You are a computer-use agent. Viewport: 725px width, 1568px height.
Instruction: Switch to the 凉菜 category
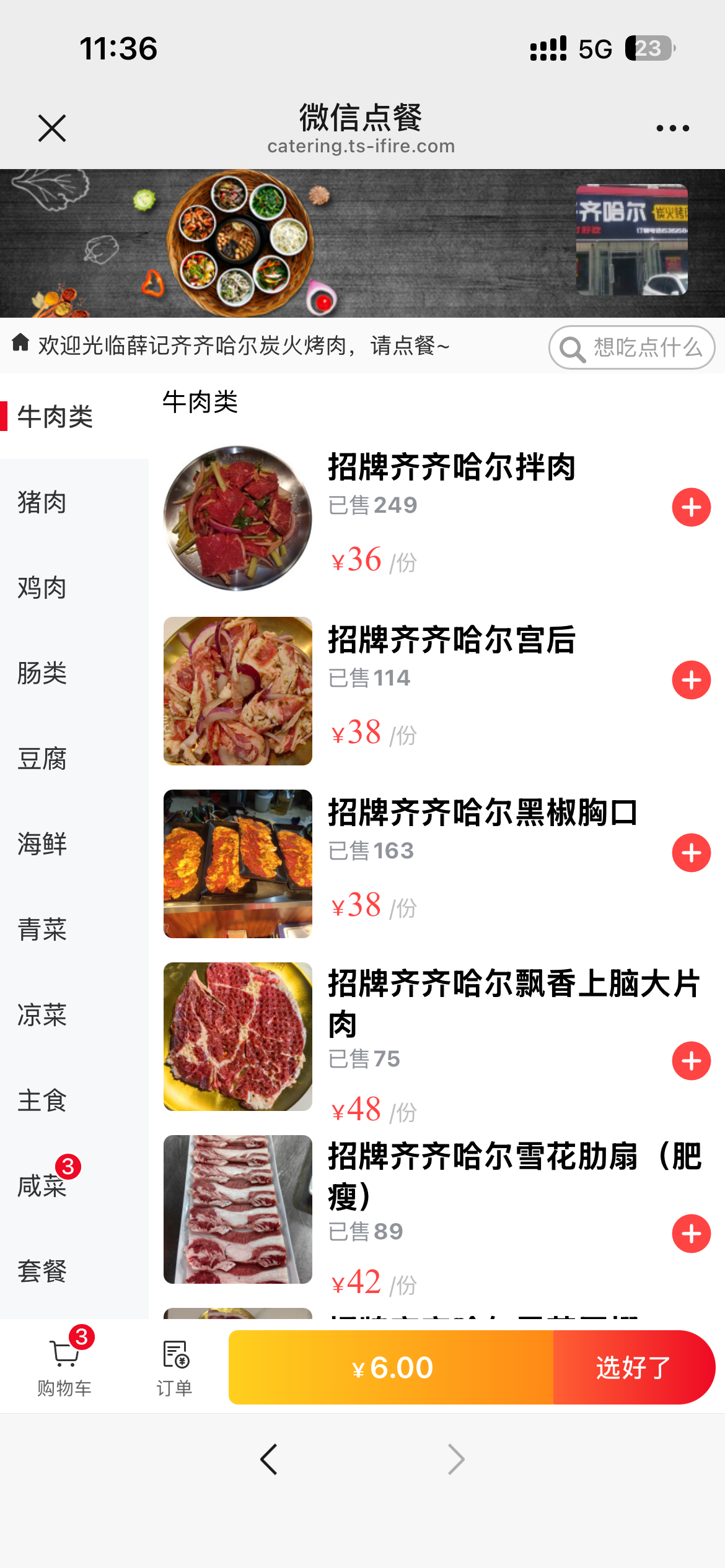click(42, 1015)
